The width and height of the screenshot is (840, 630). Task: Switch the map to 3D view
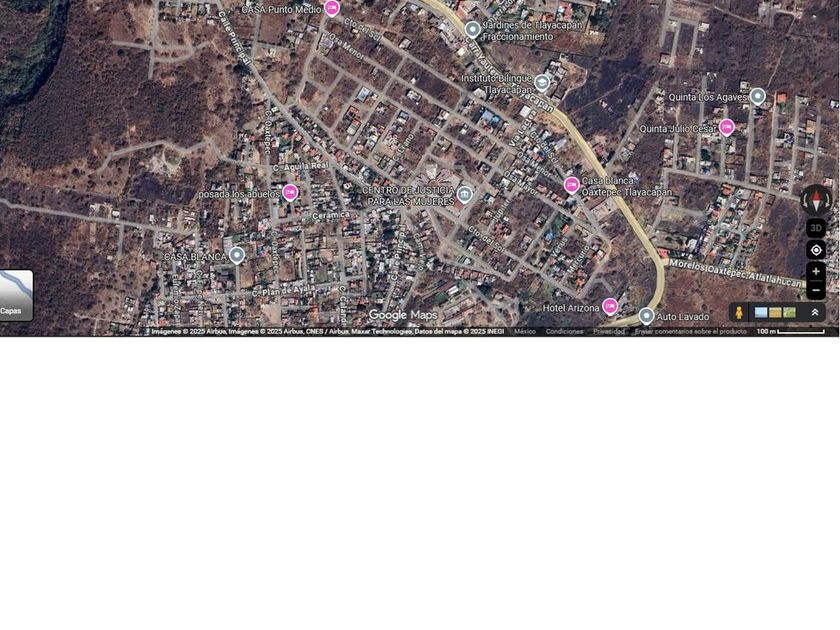click(816, 228)
